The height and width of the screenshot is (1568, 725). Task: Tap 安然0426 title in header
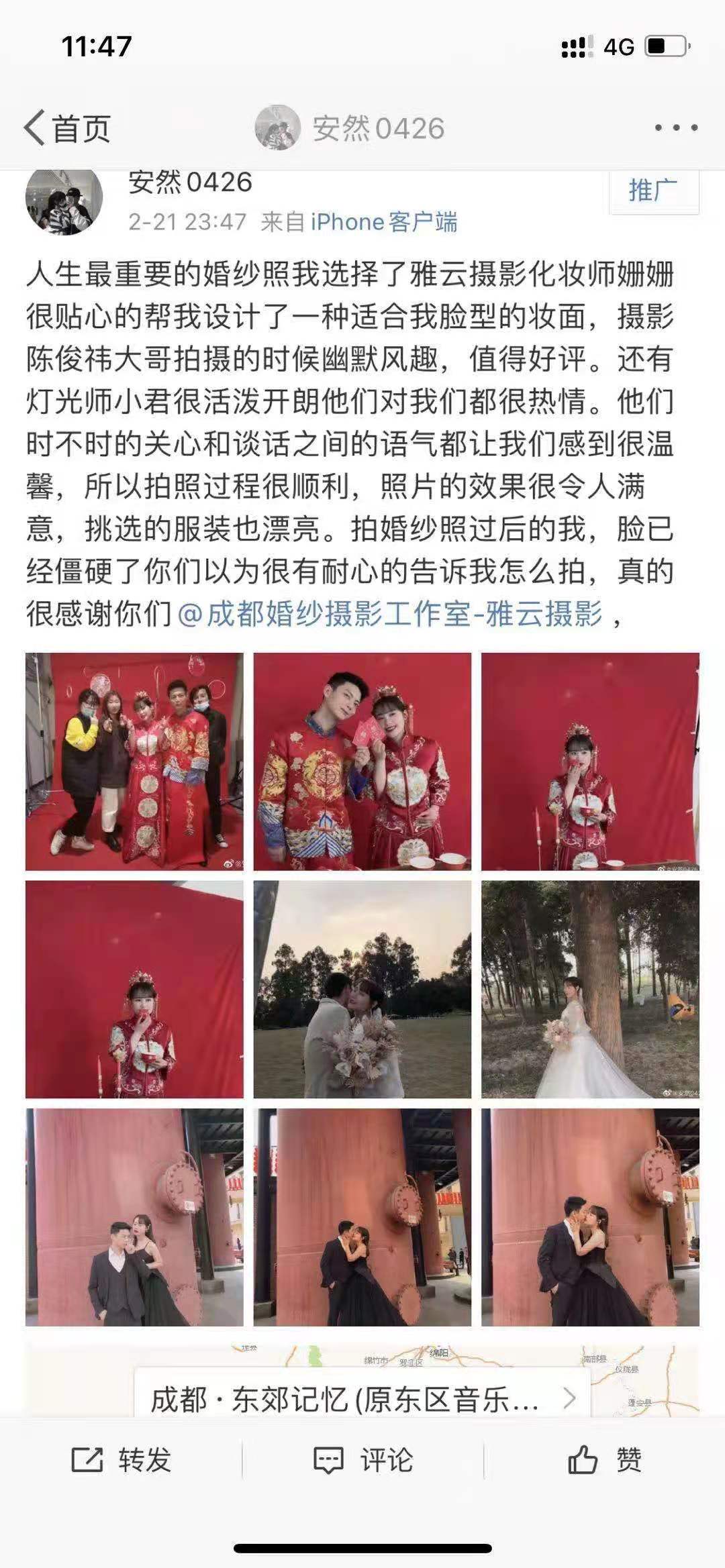378,128
